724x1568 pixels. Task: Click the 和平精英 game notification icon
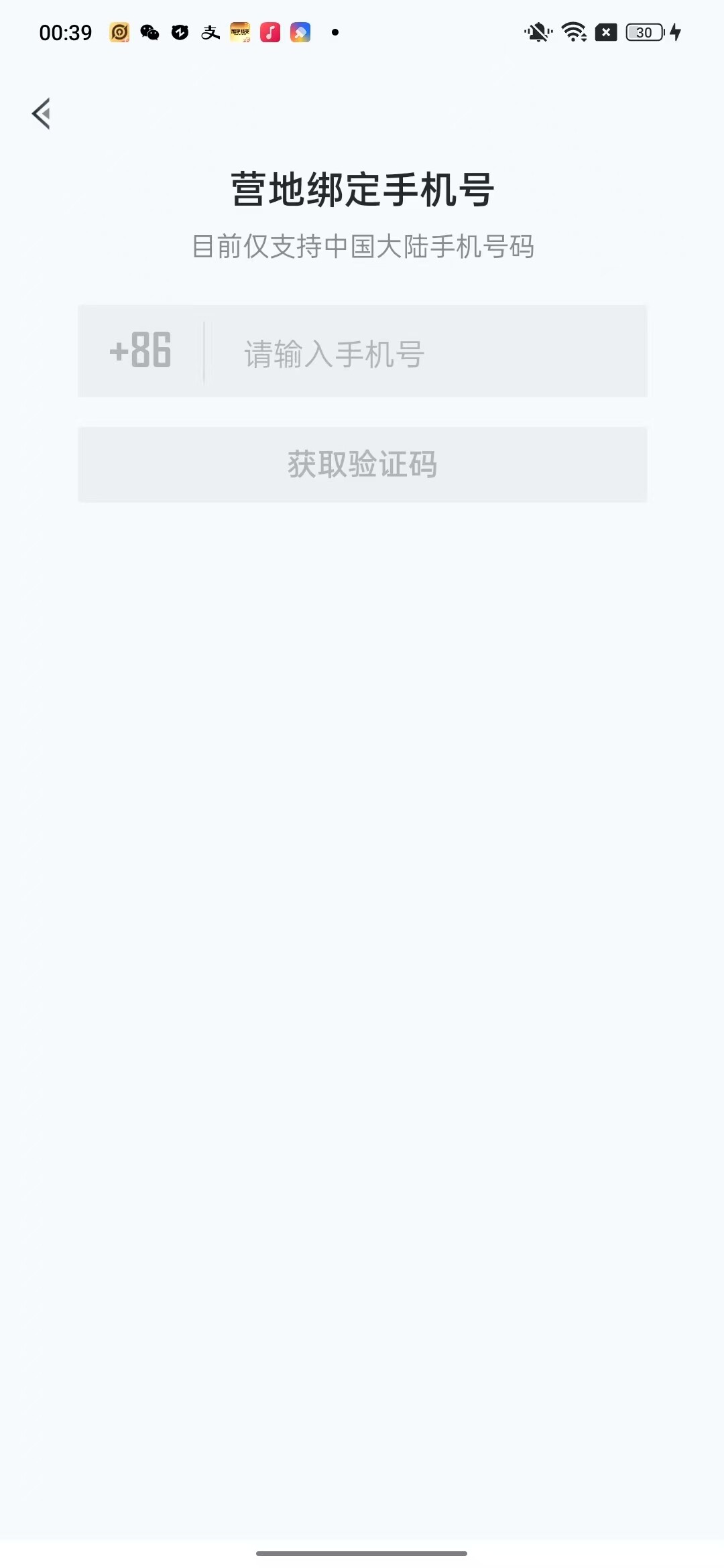pyautogui.click(x=240, y=32)
